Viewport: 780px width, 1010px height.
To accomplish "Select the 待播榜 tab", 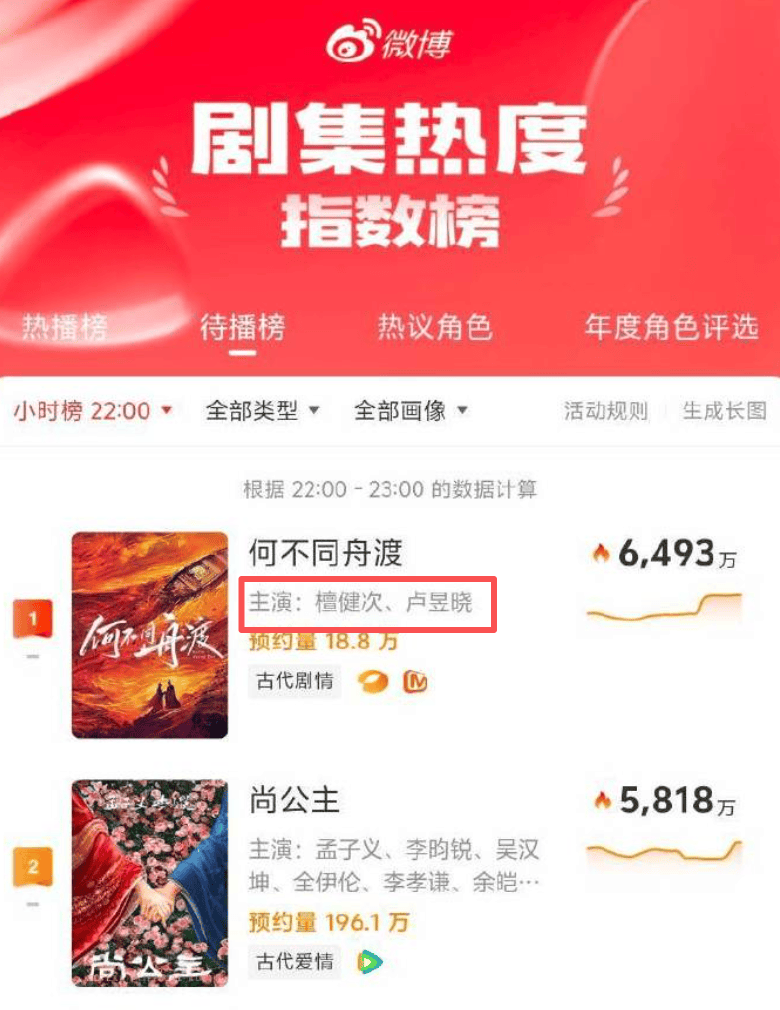I will click(x=242, y=328).
